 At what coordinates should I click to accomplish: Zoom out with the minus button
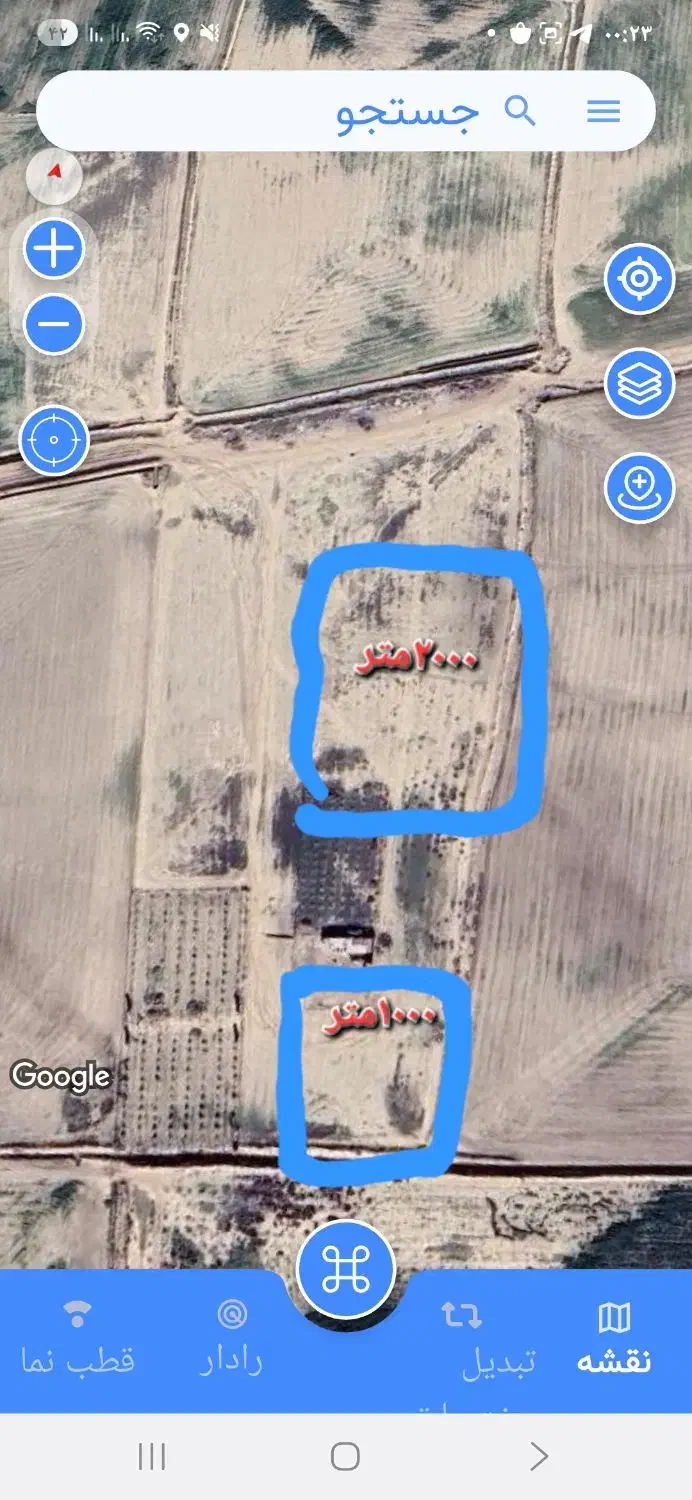point(54,324)
